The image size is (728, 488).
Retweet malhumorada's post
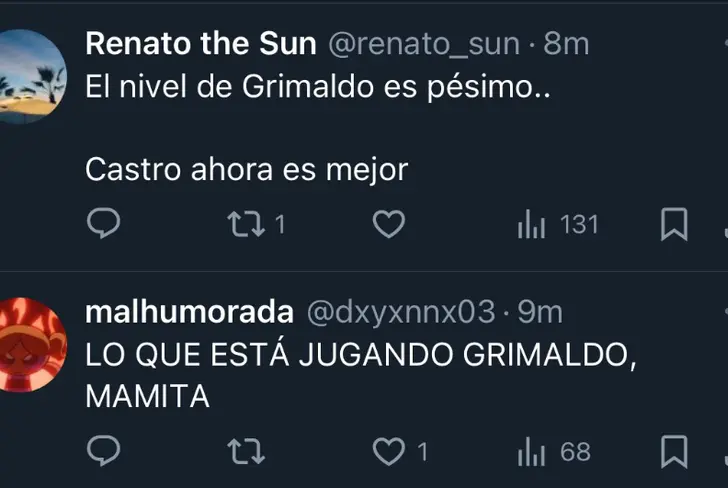click(x=247, y=452)
